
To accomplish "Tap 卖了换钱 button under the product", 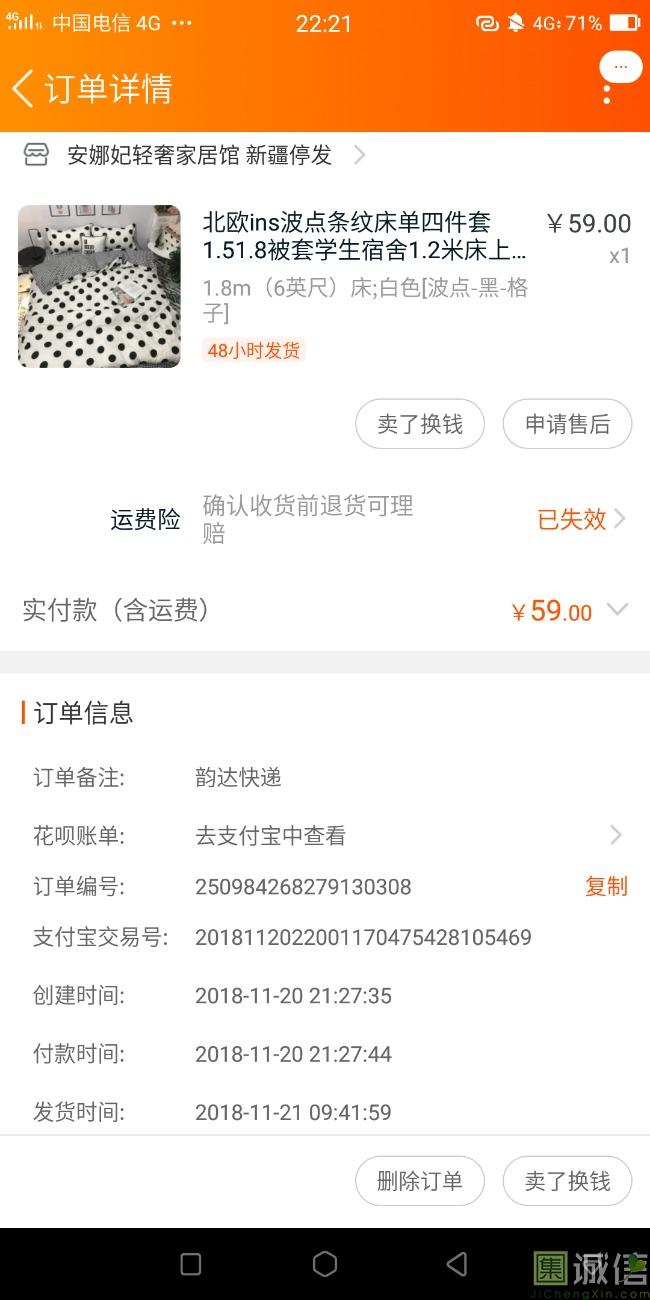I will (x=420, y=424).
